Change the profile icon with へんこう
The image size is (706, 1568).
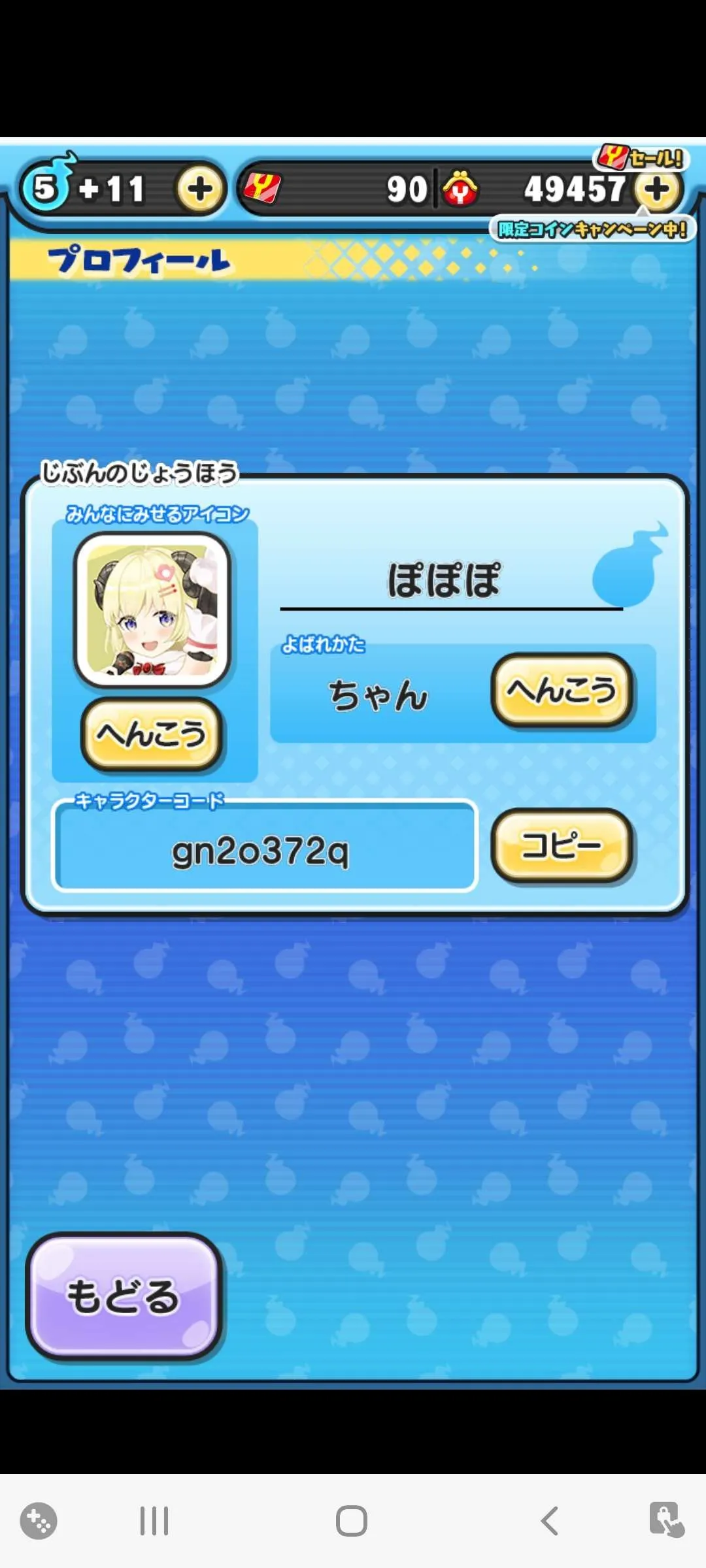[x=152, y=734]
